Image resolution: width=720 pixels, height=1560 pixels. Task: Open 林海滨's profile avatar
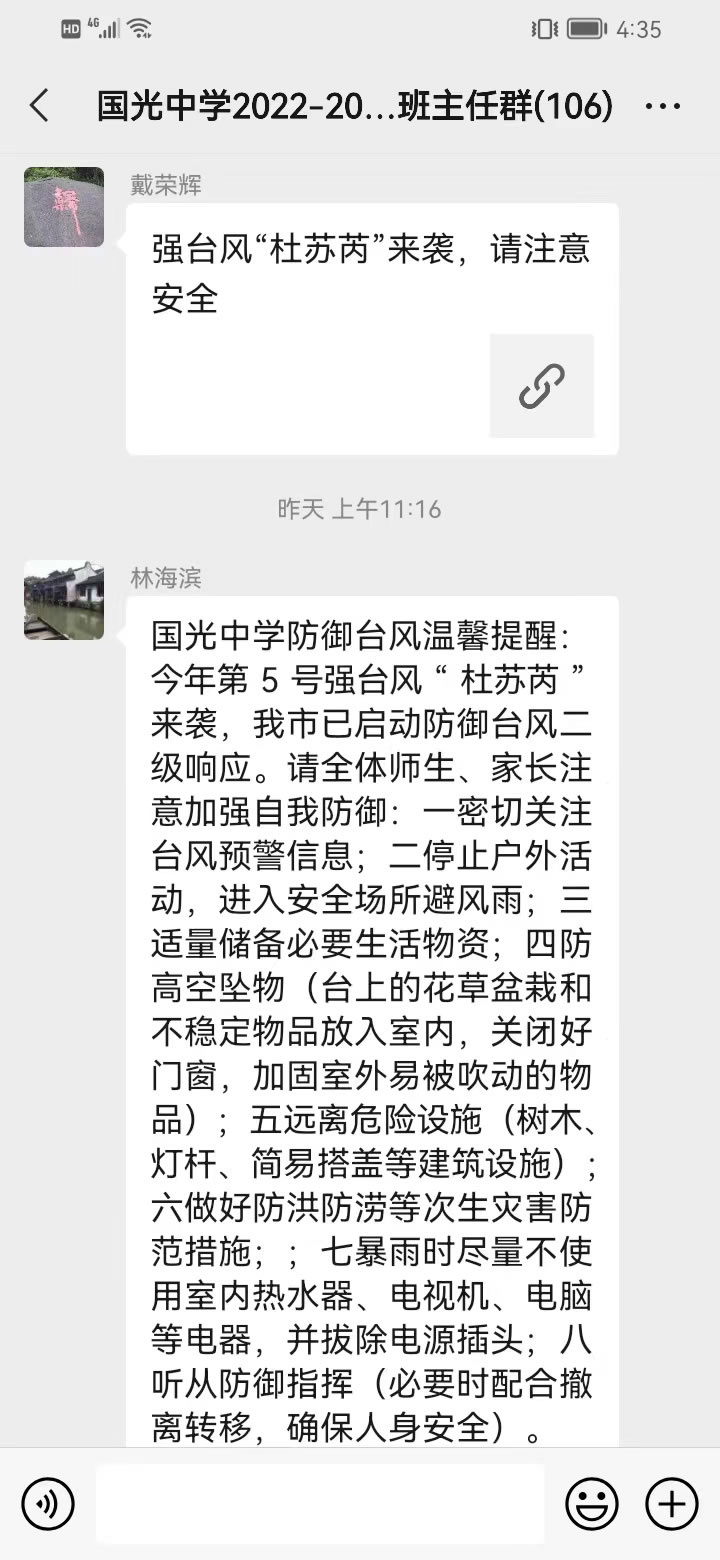pyautogui.click(x=64, y=600)
